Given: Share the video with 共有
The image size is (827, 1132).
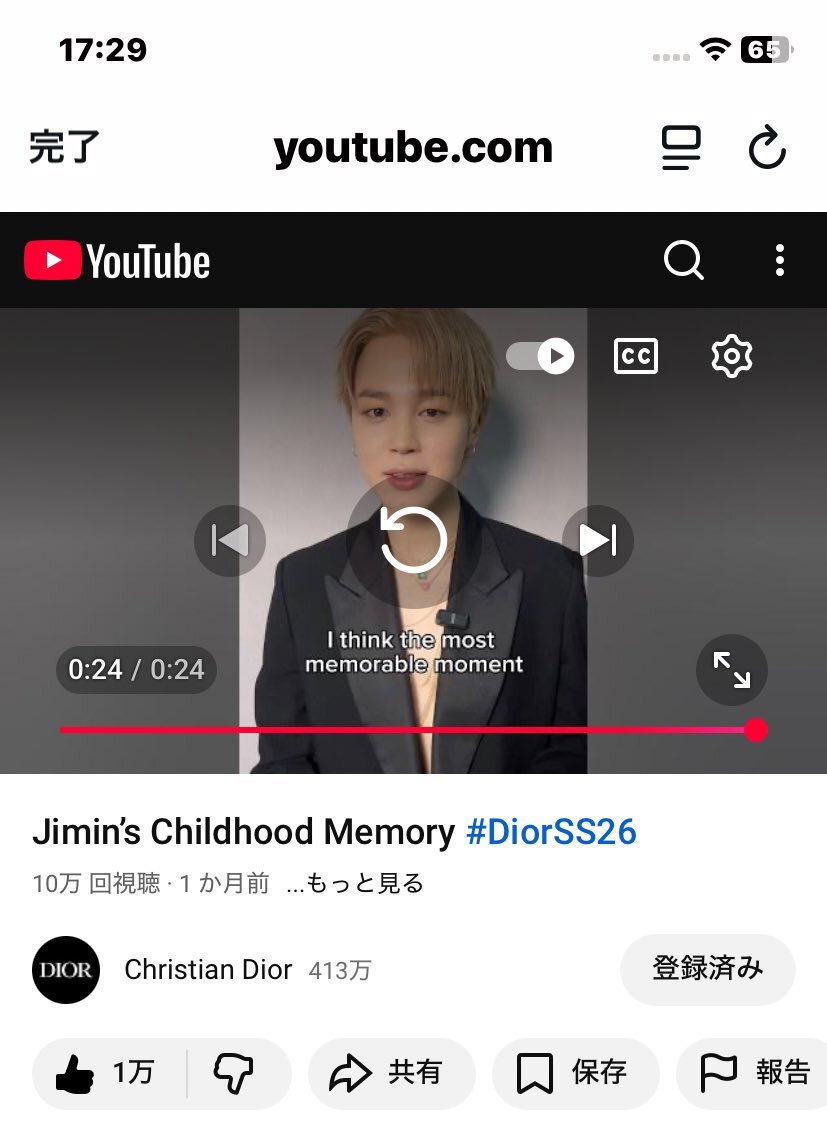Looking at the screenshot, I should 390,1074.
